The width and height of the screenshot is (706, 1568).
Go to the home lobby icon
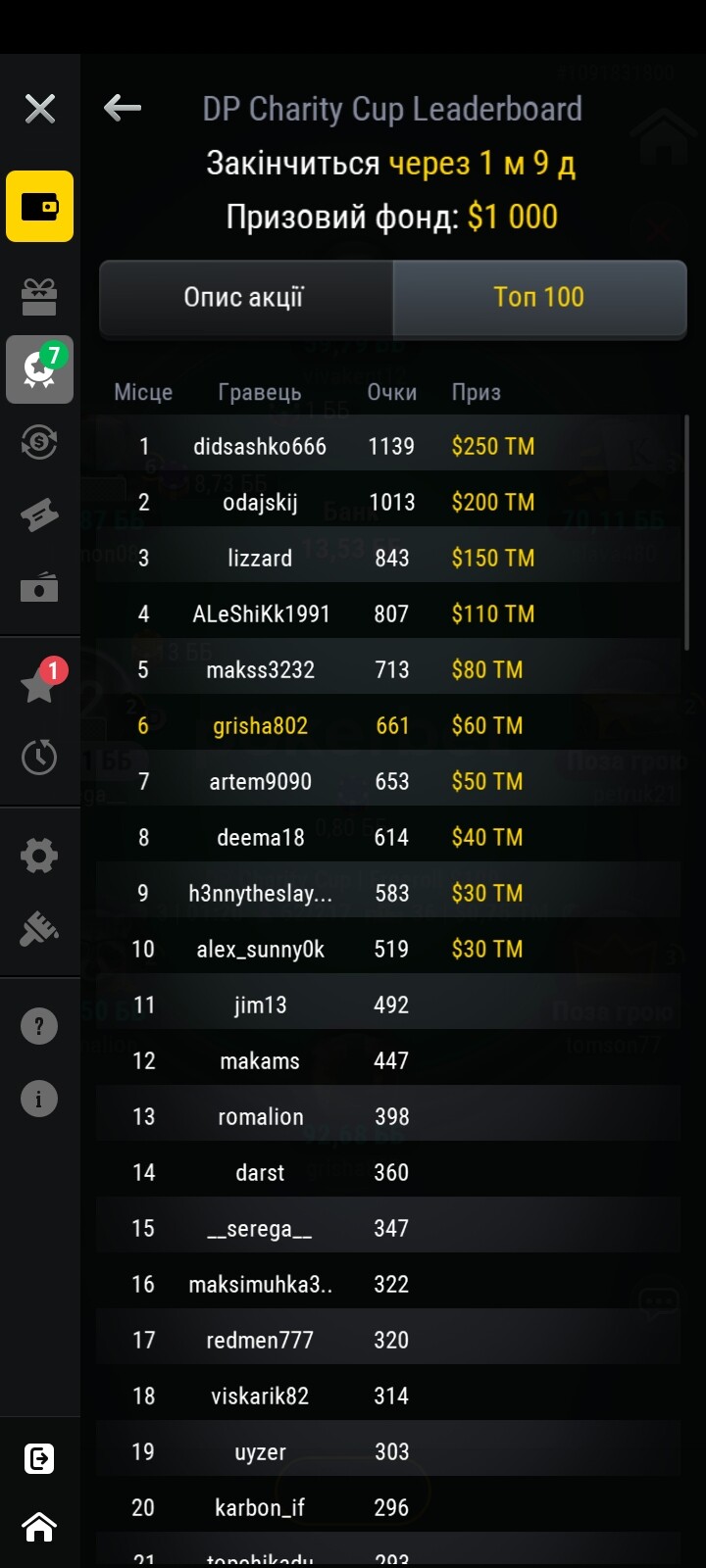(x=39, y=1527)
